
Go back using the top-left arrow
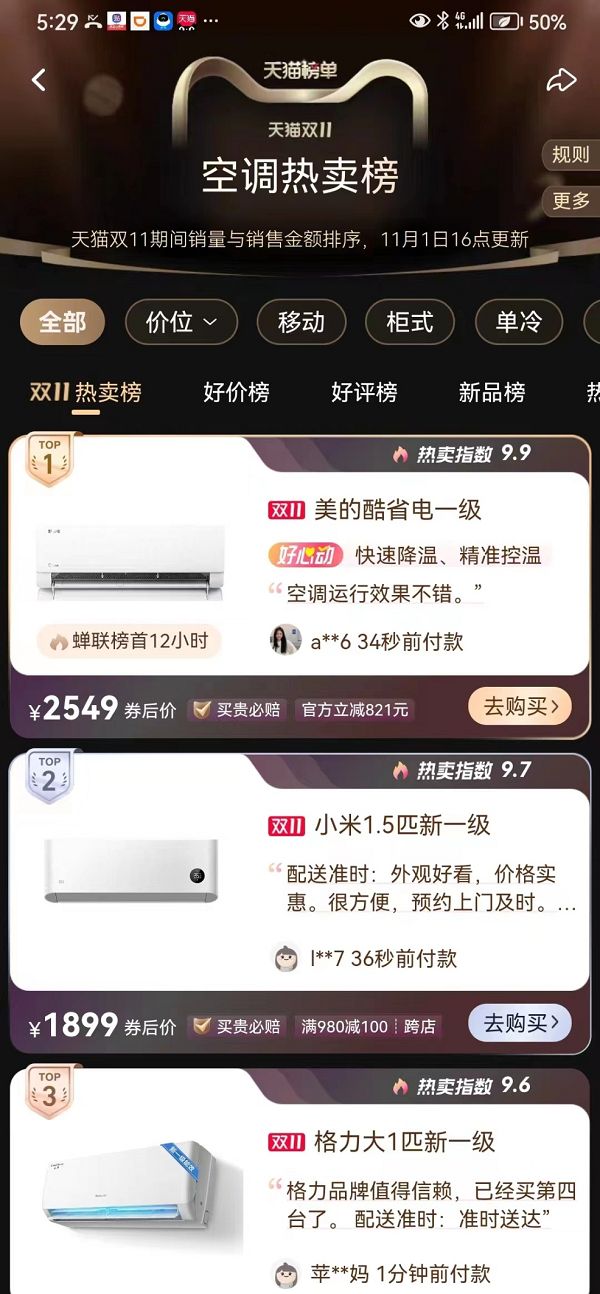coord(39,80)
